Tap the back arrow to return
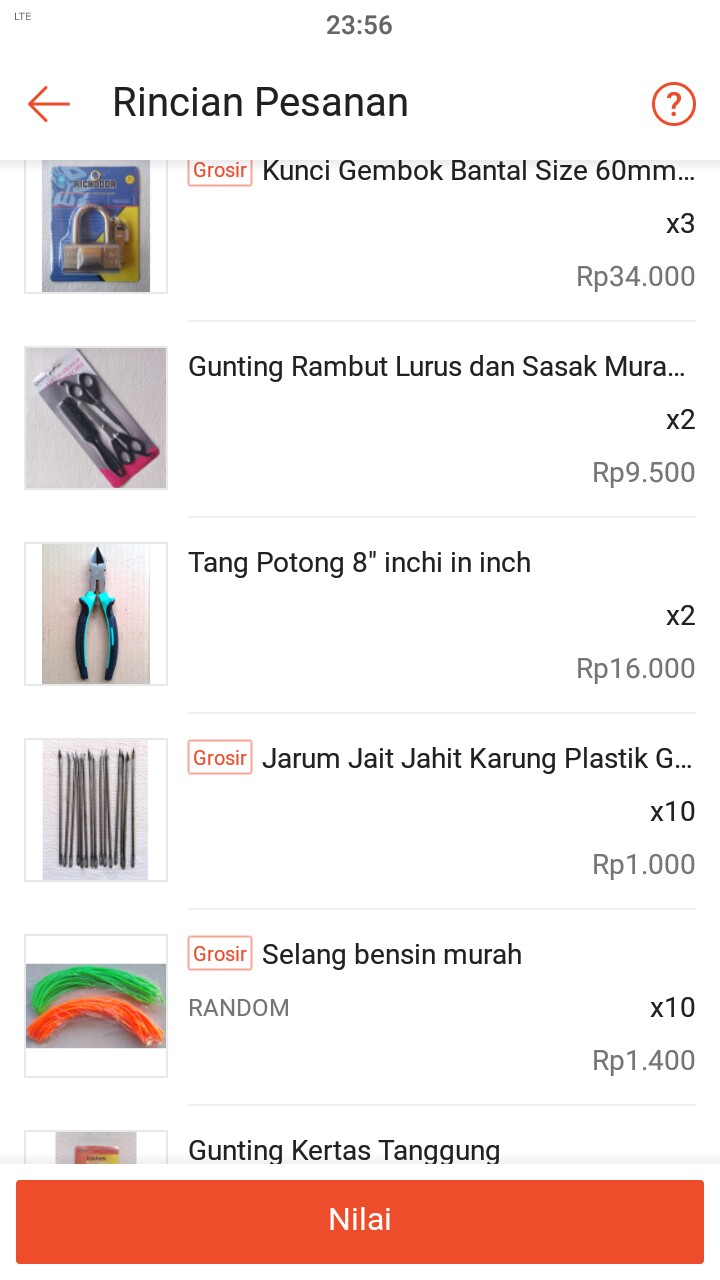 (47, 103)
